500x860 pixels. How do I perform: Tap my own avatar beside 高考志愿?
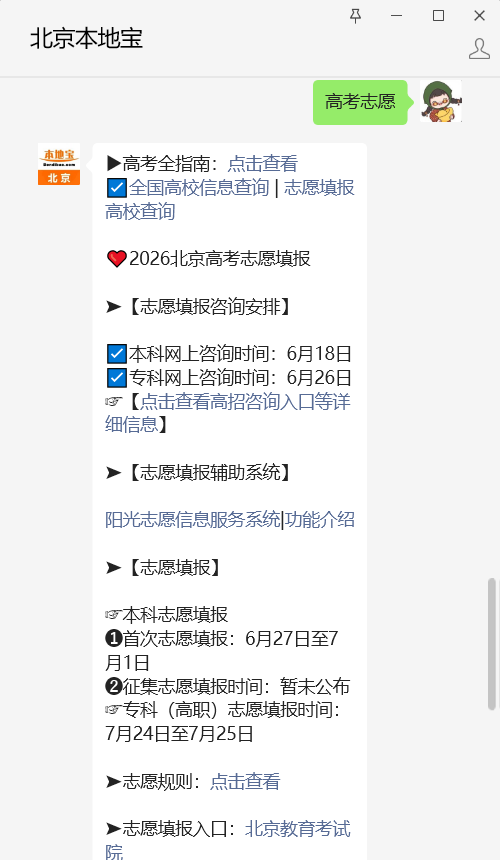441,101
